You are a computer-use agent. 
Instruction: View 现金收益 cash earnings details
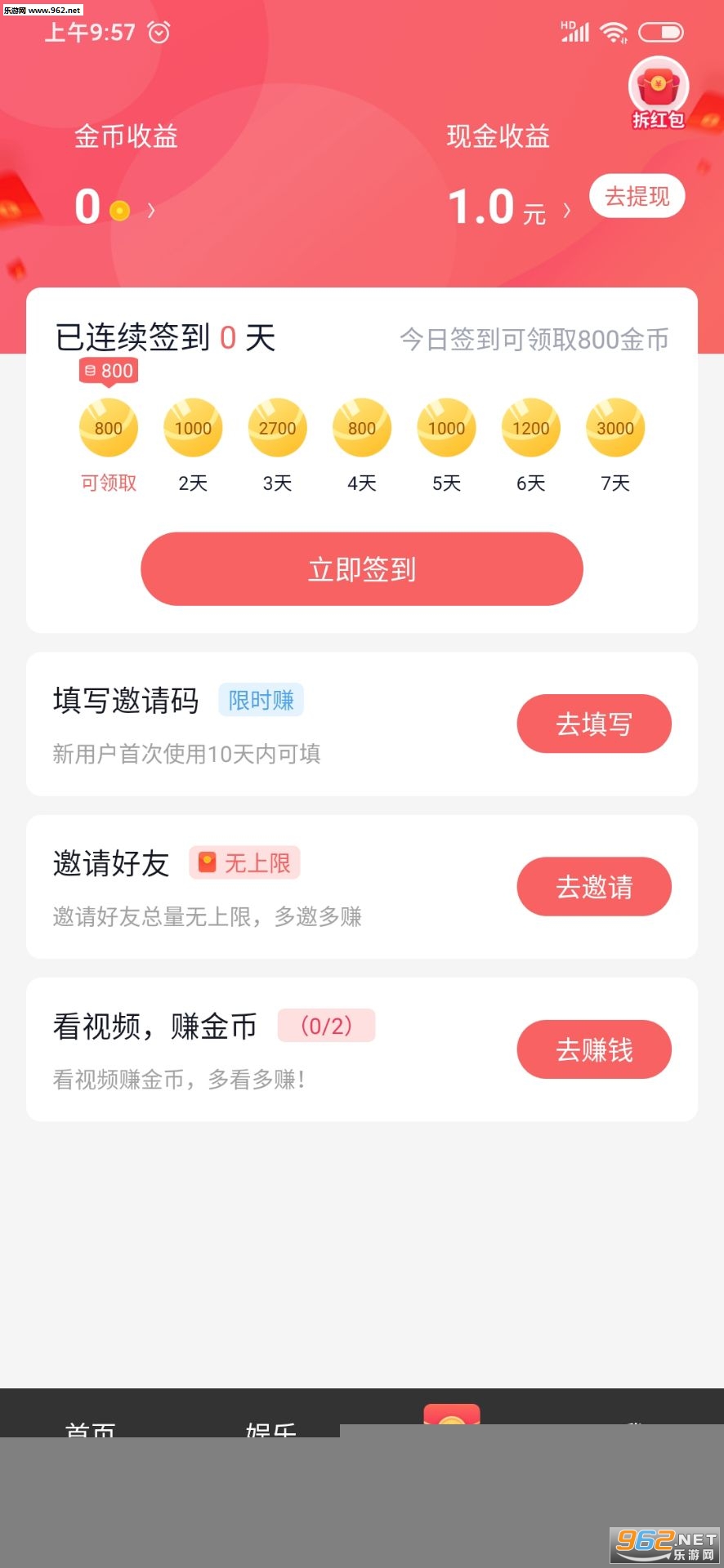click(x=508, y=207)
